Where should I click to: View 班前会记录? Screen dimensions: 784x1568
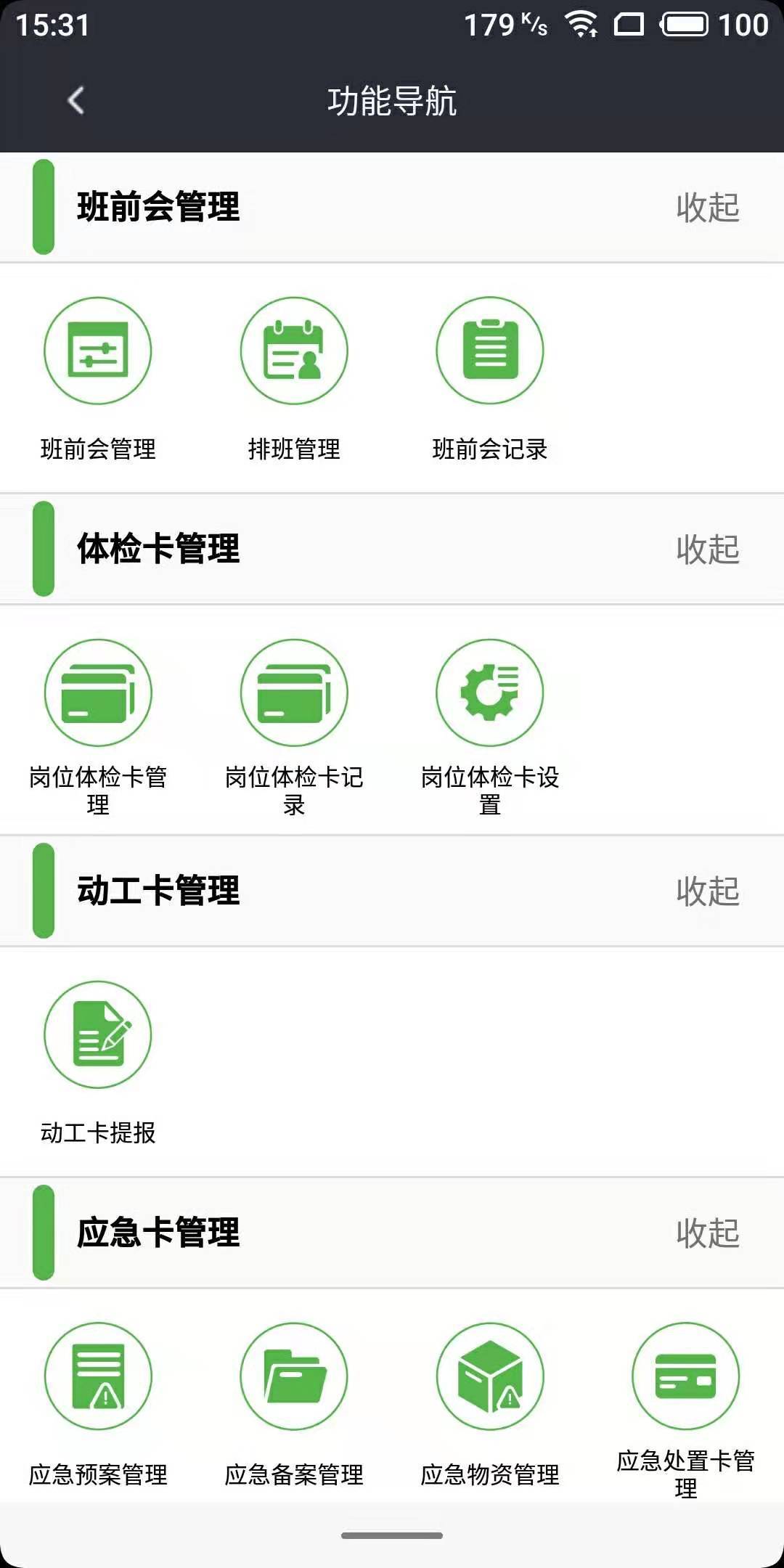click(x=490, y=351)
